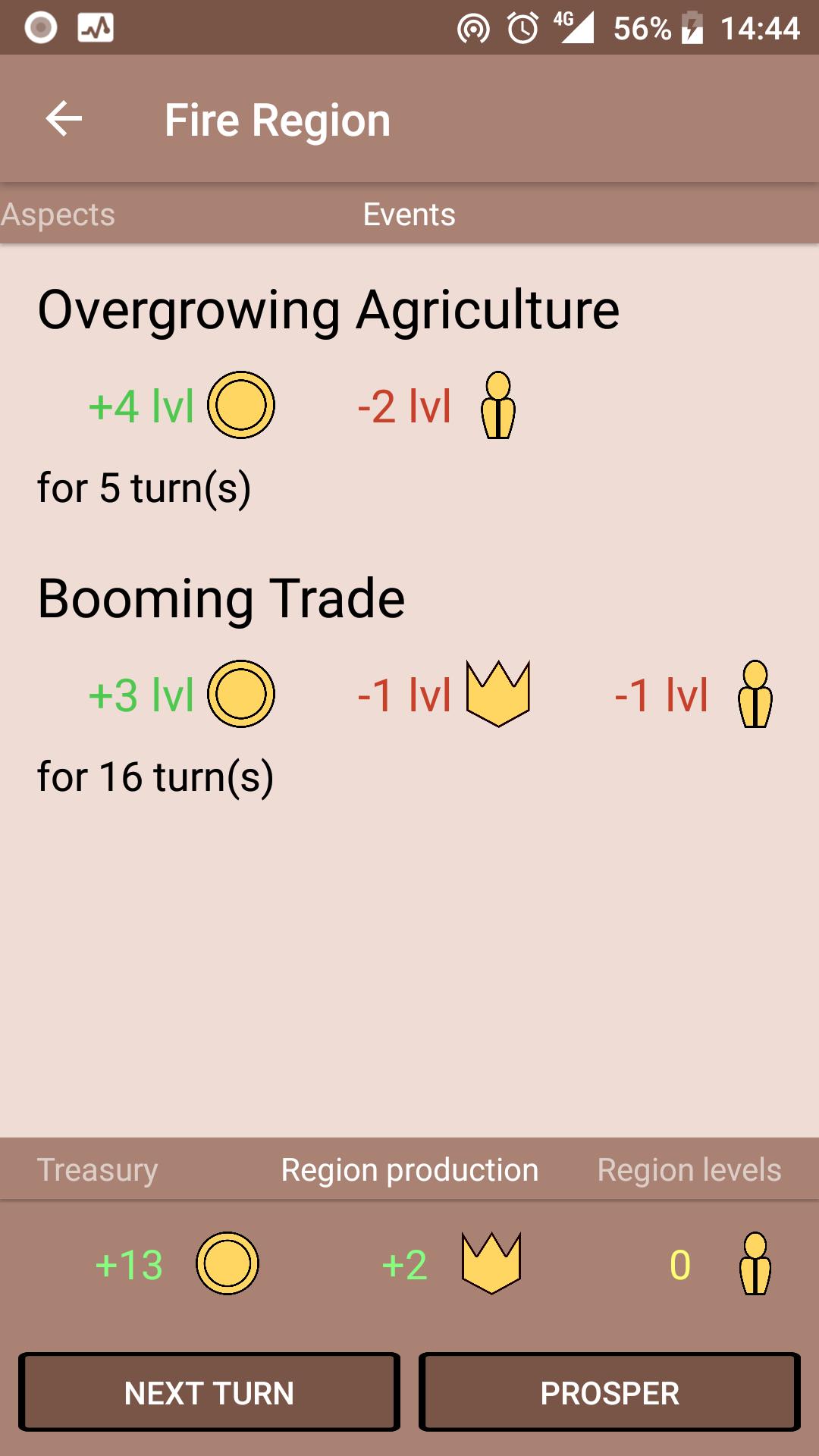Screen dimensions: 819x1456
Task: Switch to the Aspects tab
Action: pos(59,215)
